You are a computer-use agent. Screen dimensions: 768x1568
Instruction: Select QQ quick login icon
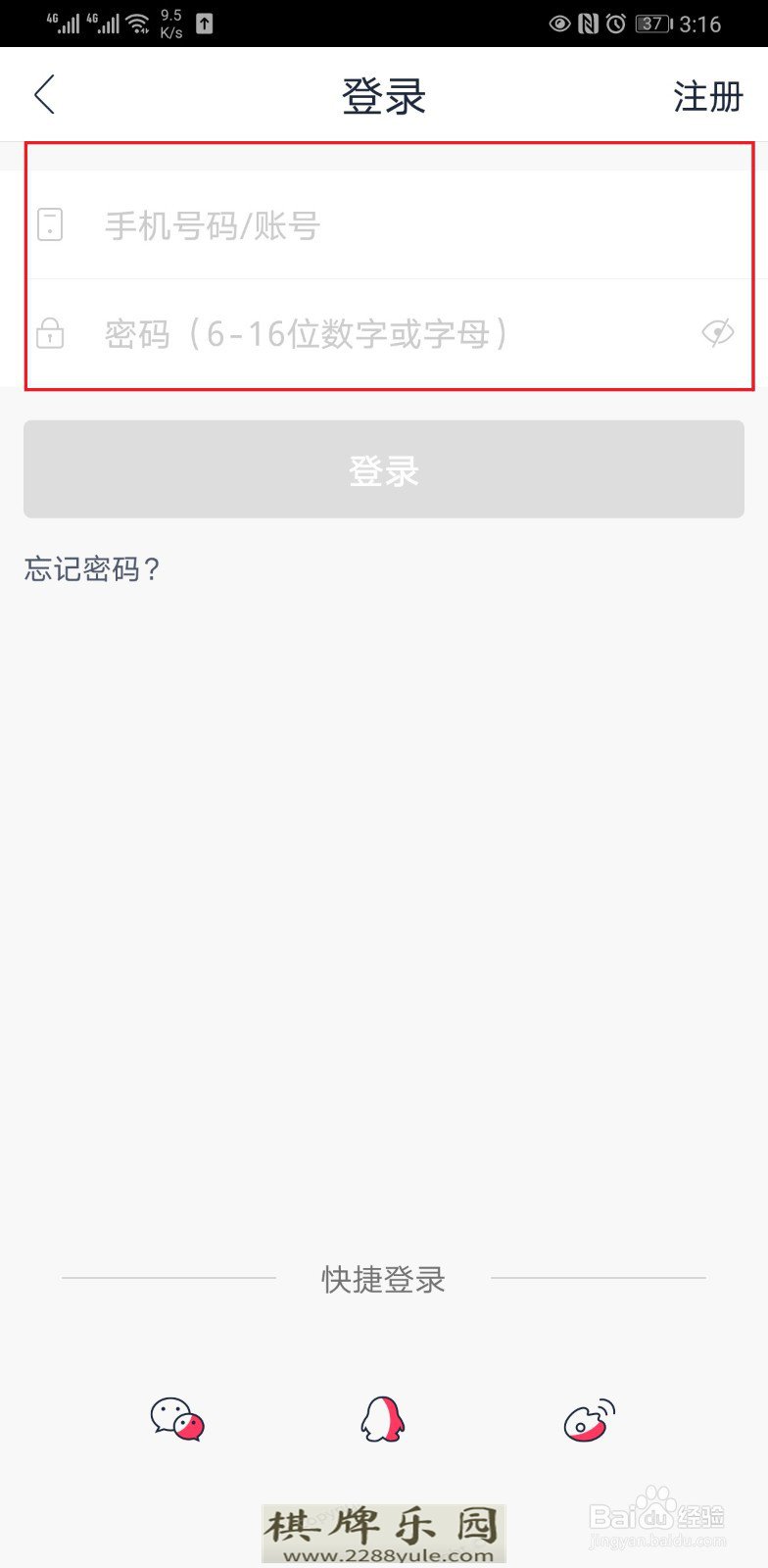coord(383,1417)
